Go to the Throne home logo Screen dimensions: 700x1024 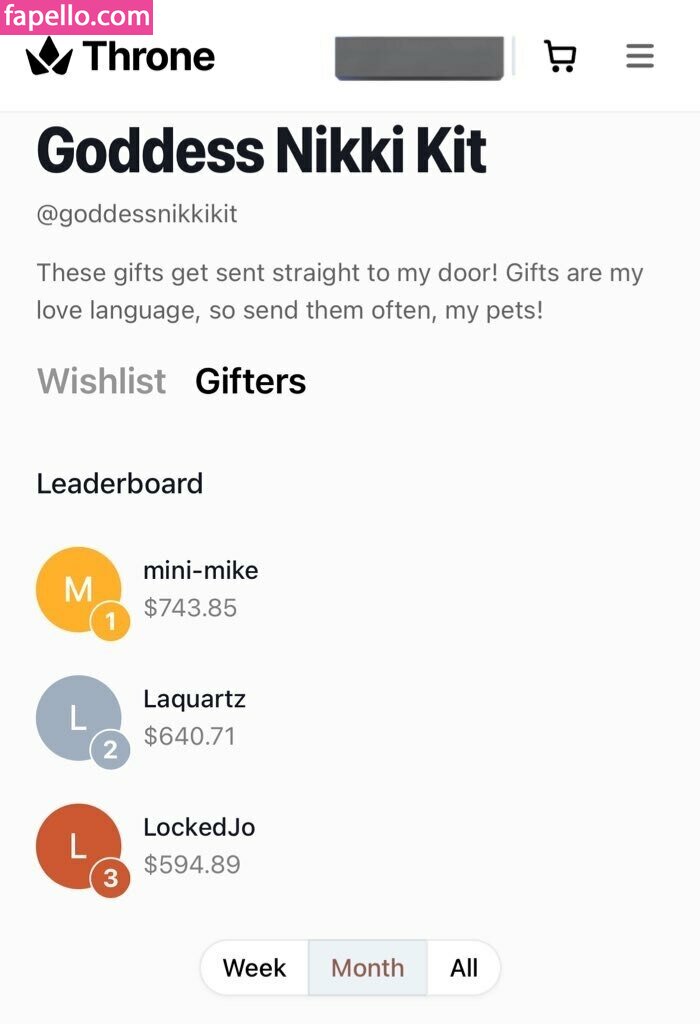tap(120, 57)
